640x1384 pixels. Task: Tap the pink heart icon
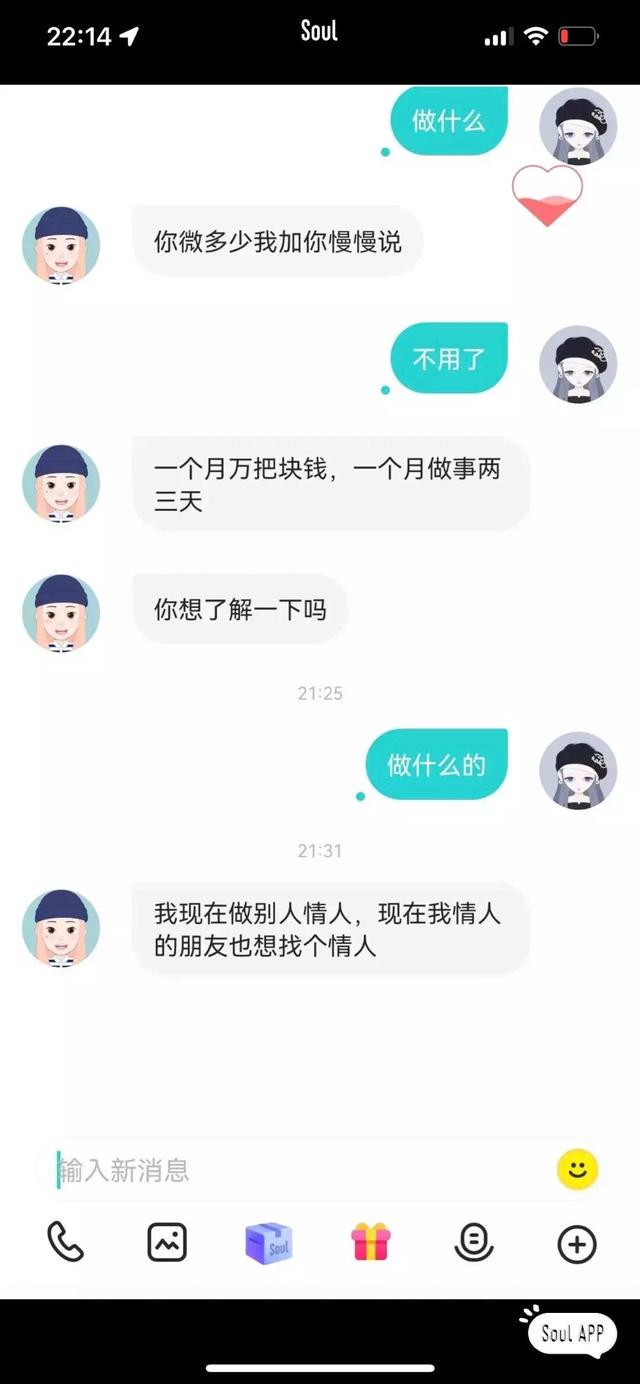[547, 195]
